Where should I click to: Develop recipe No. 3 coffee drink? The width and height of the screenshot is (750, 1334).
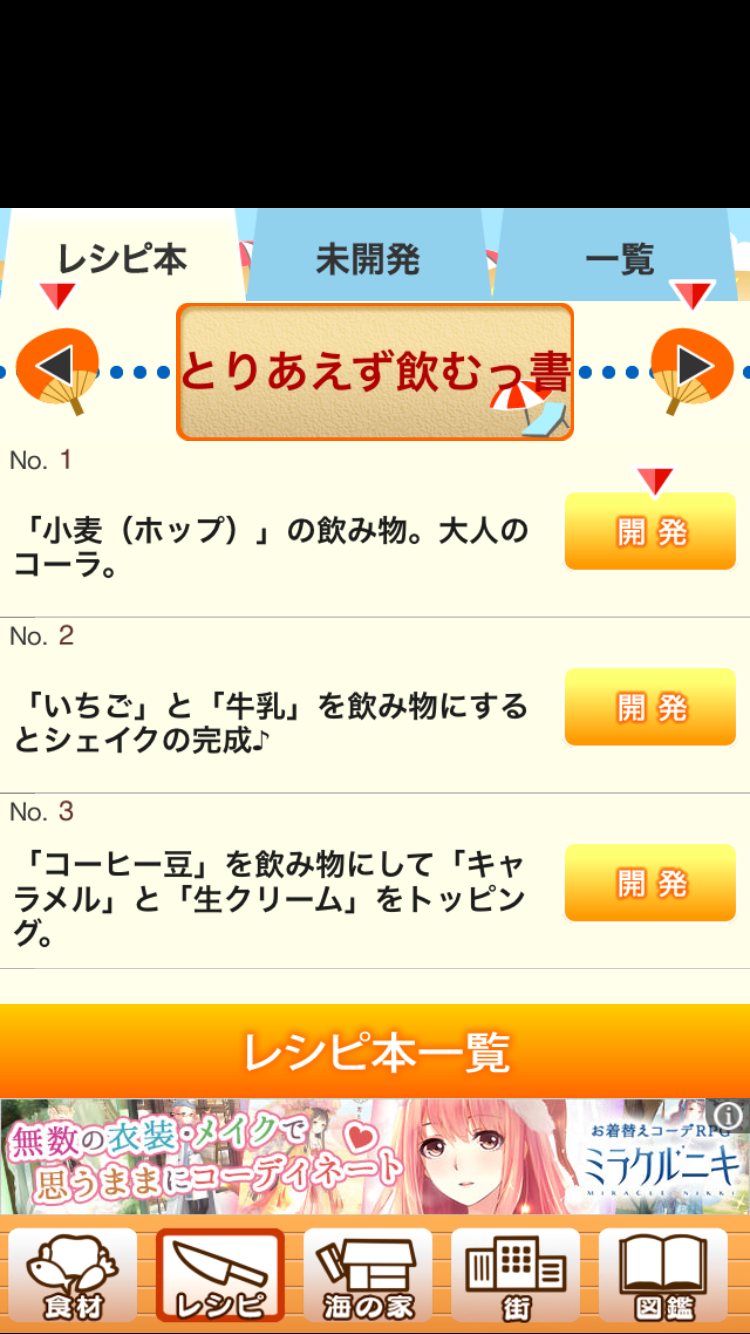(x=650, y=883)
